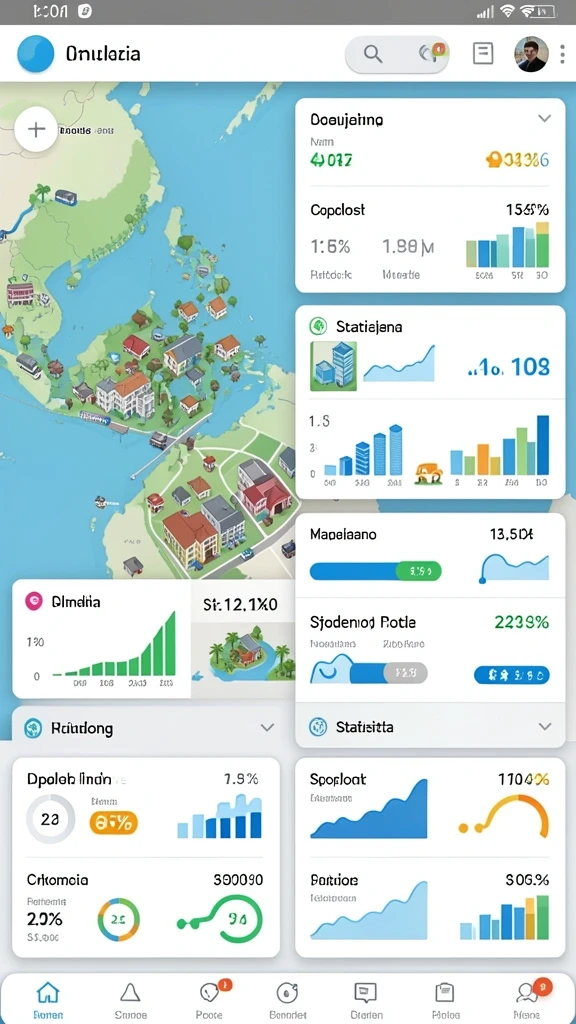The image size is (576, 1024).
Task: Open the three-dot overflow menu
Action: (x=562, y=54)
